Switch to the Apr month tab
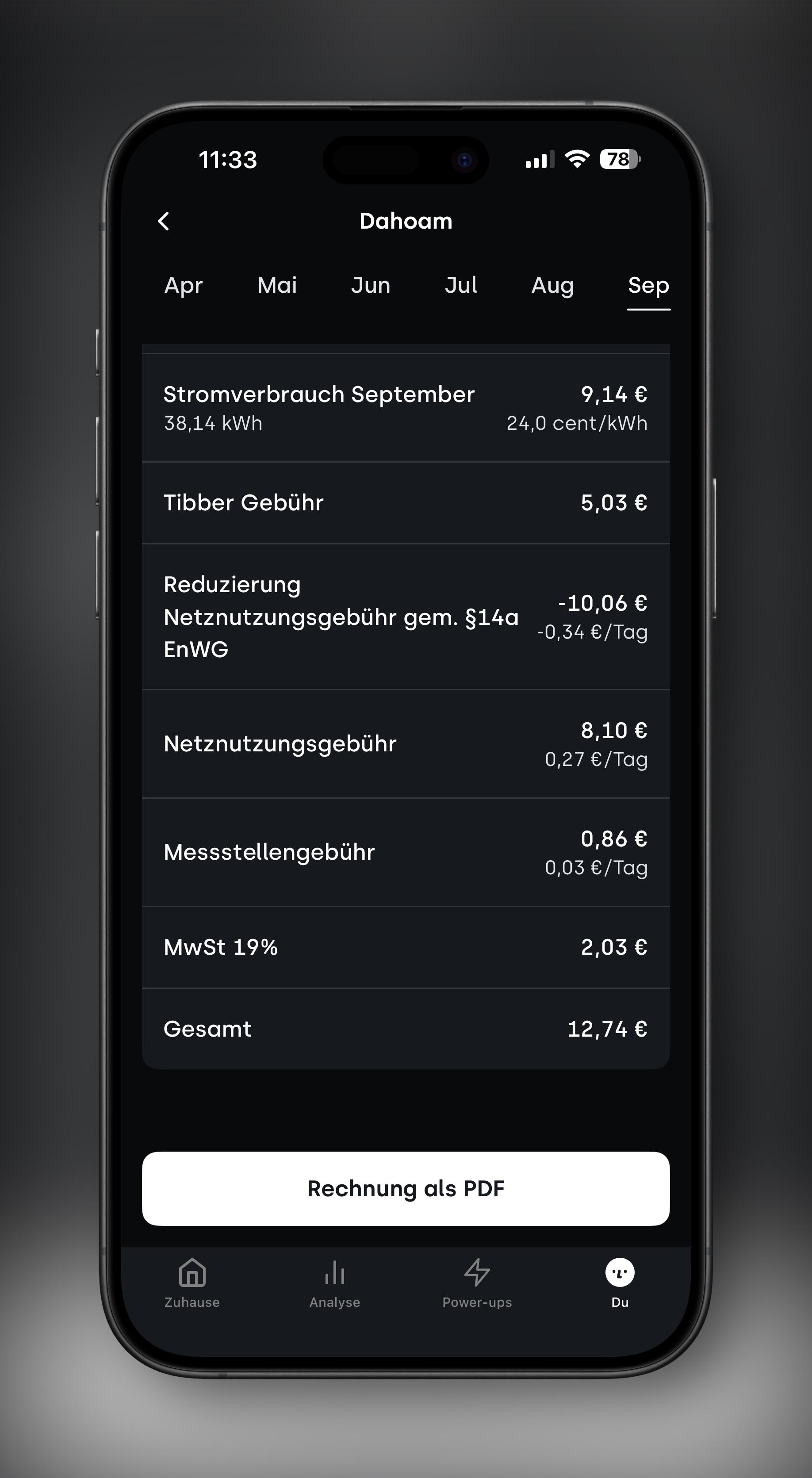Screen dimensions: 812x1478 [184, 285]
